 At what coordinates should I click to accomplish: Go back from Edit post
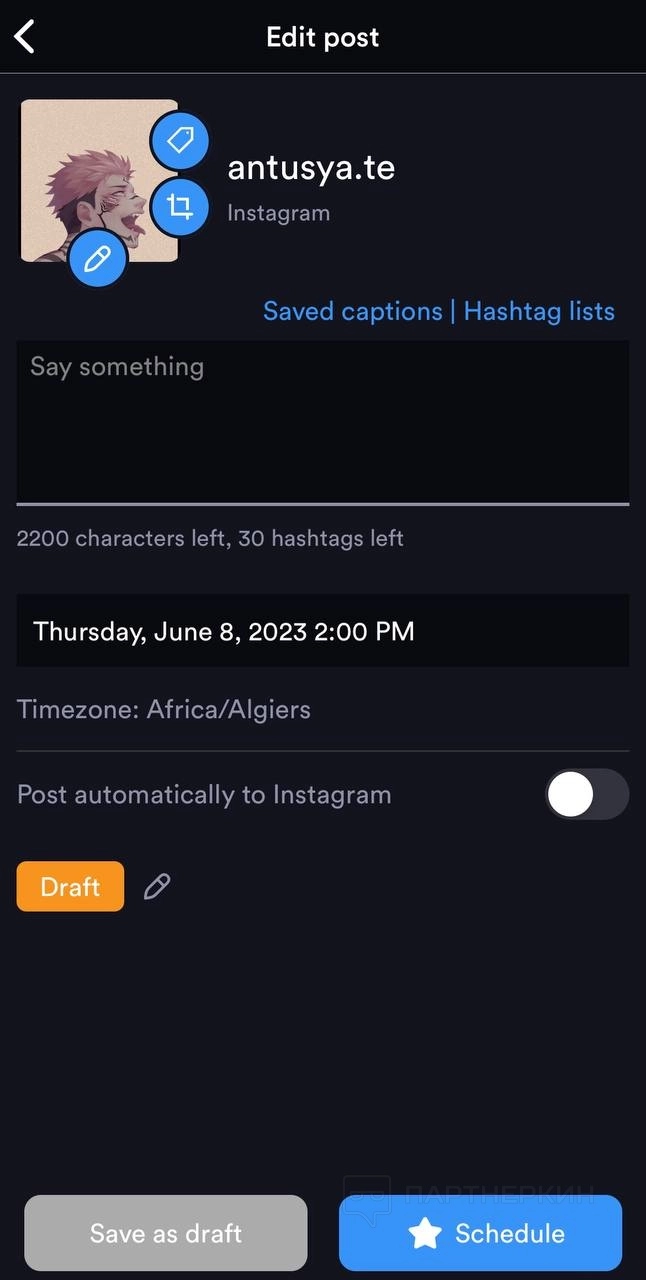click(25, 38)
